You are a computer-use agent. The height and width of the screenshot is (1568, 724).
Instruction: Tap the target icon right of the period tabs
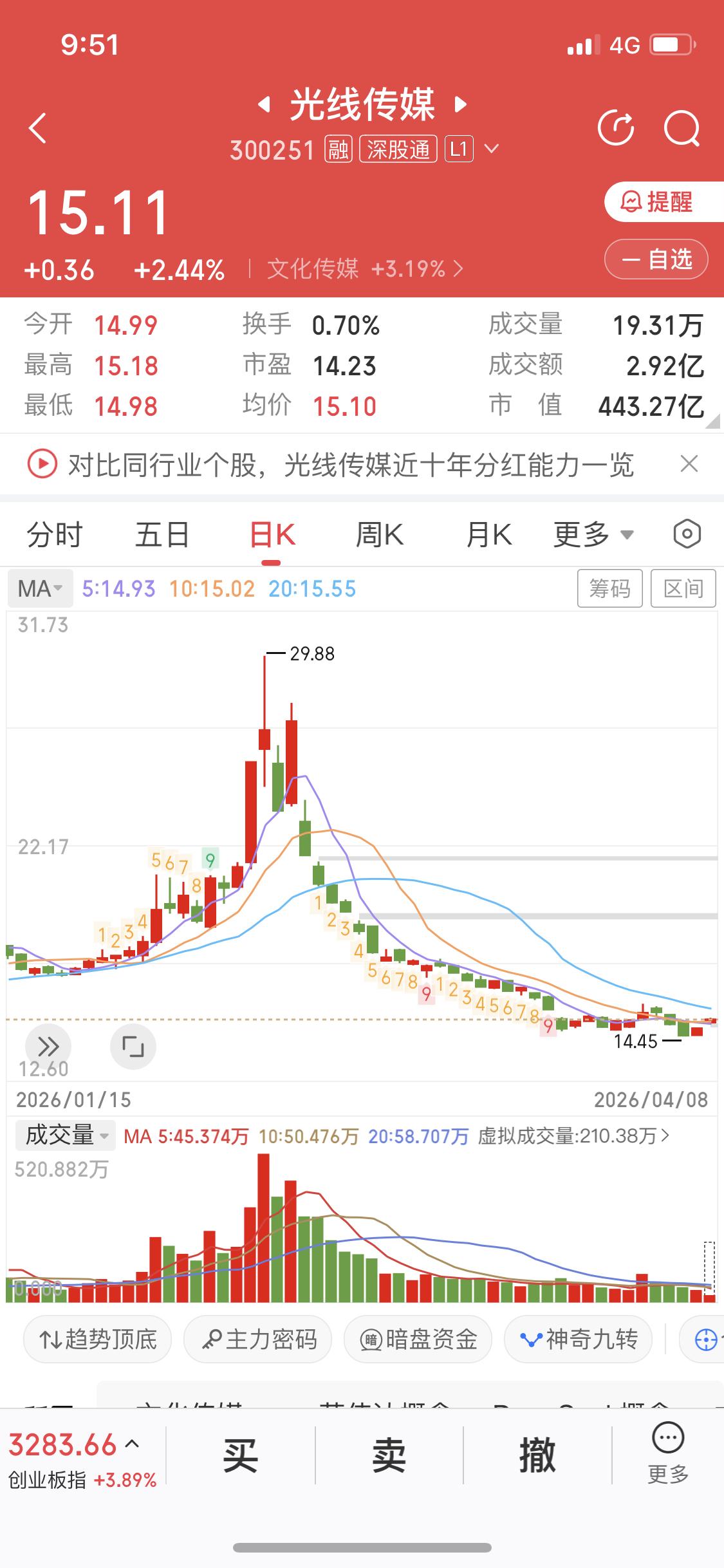click(686, 534)
